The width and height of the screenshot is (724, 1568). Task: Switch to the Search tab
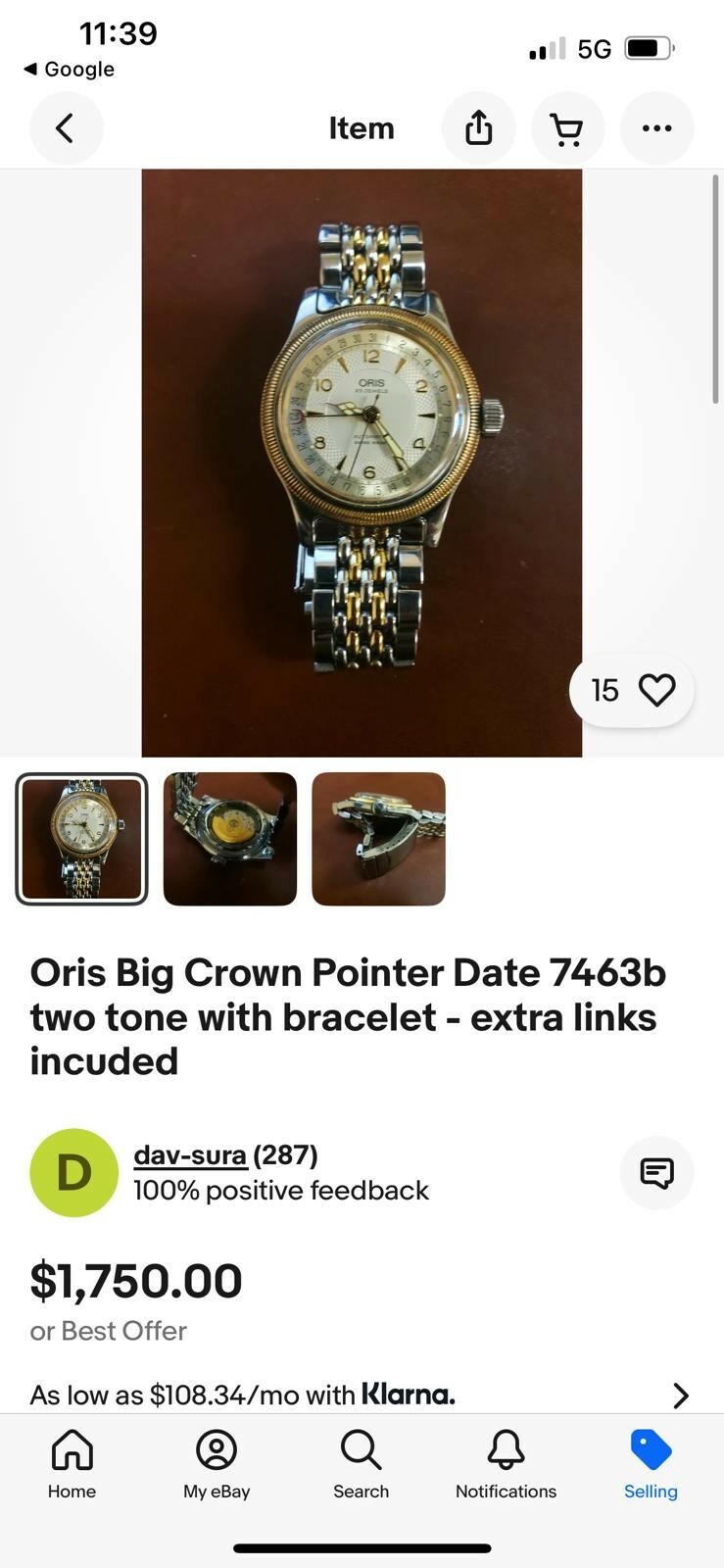362,1464
